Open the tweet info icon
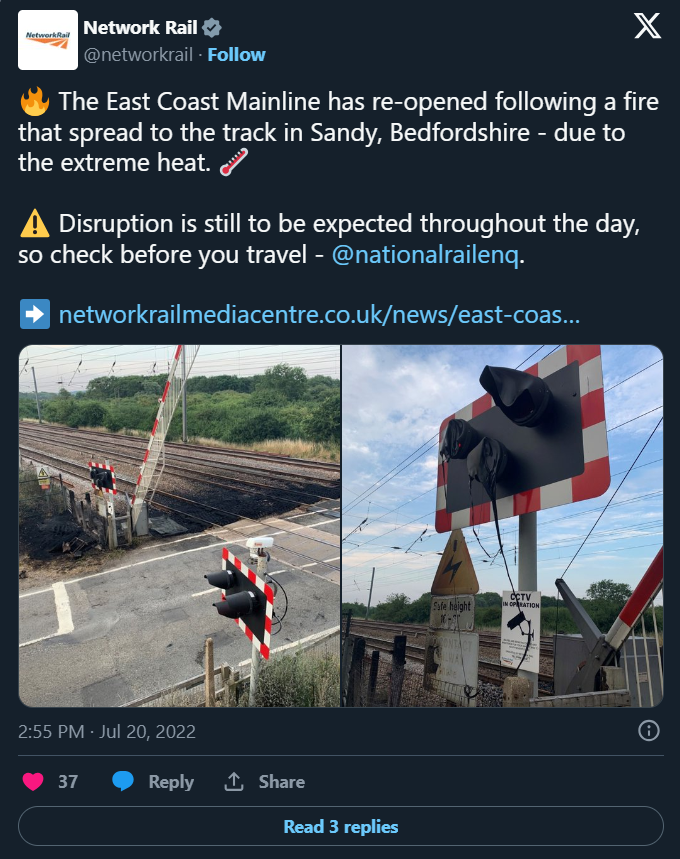This screenshot has height=859, width=680. coord(649,731)
